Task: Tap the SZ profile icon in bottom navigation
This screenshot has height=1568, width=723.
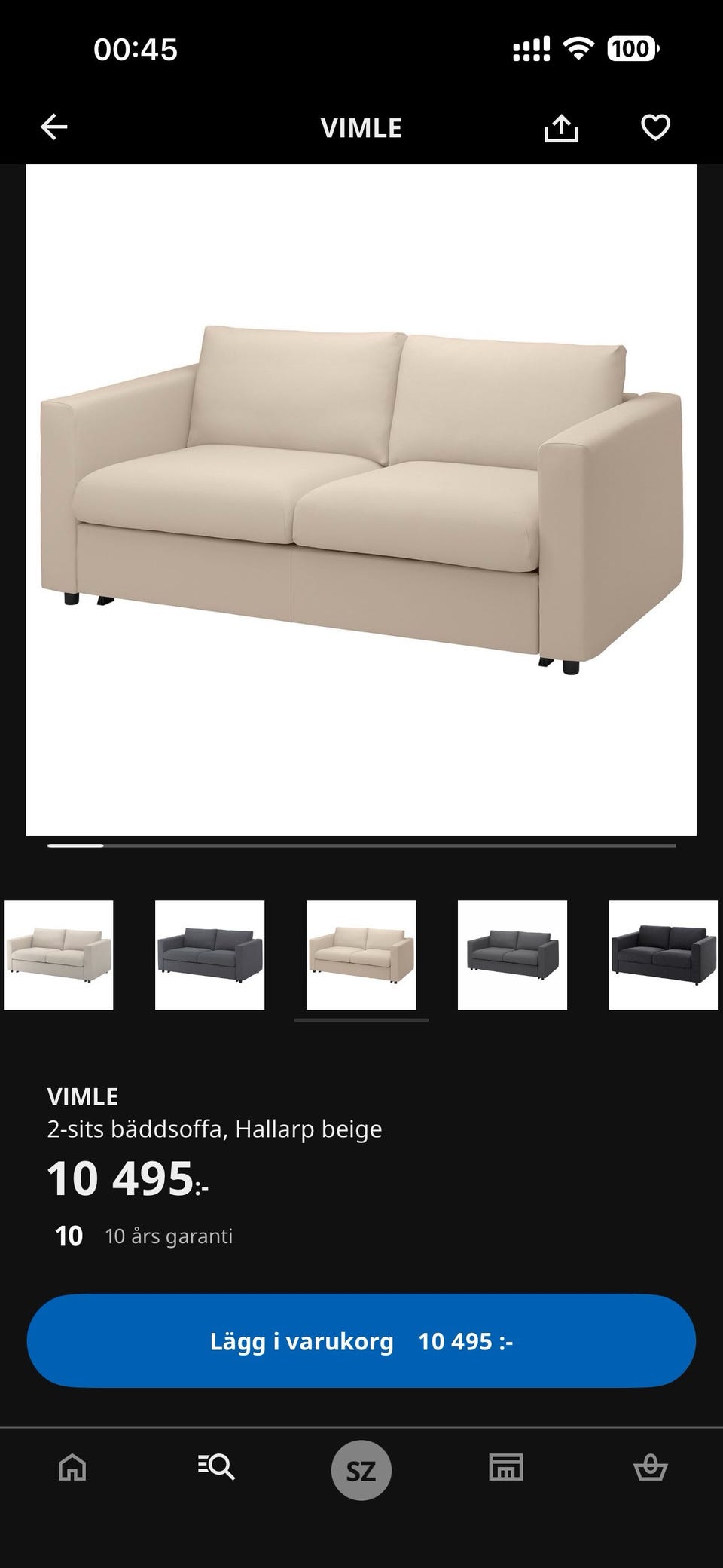Action: coord(361,1468)
